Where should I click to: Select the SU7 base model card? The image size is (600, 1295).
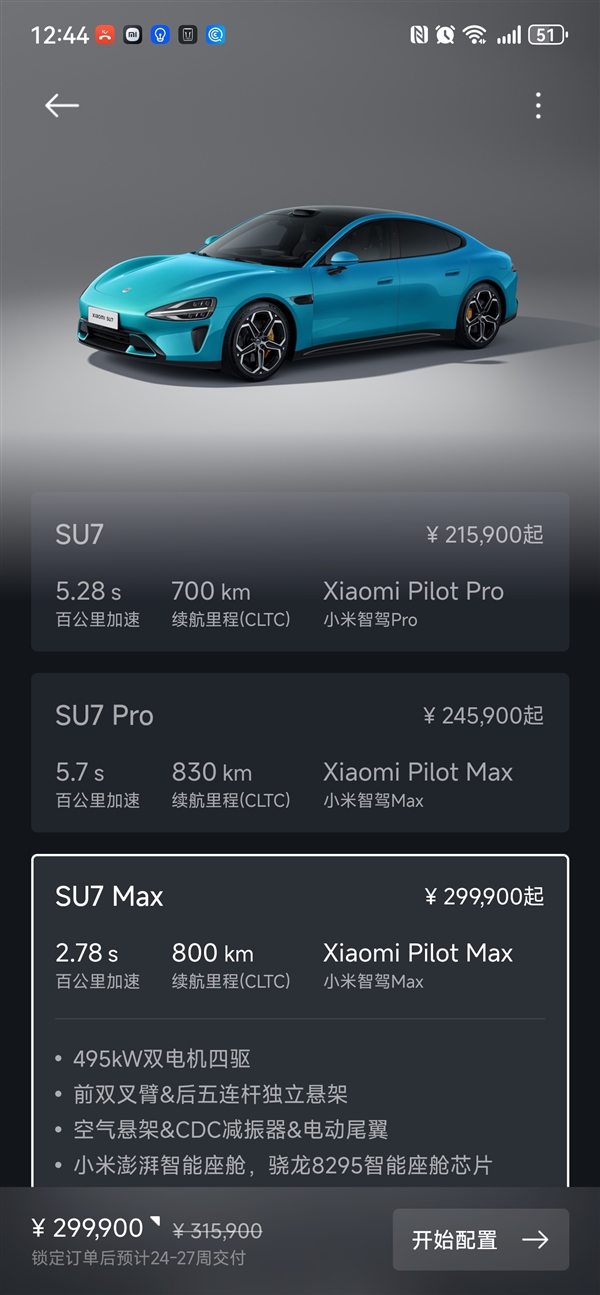(300, 572)
